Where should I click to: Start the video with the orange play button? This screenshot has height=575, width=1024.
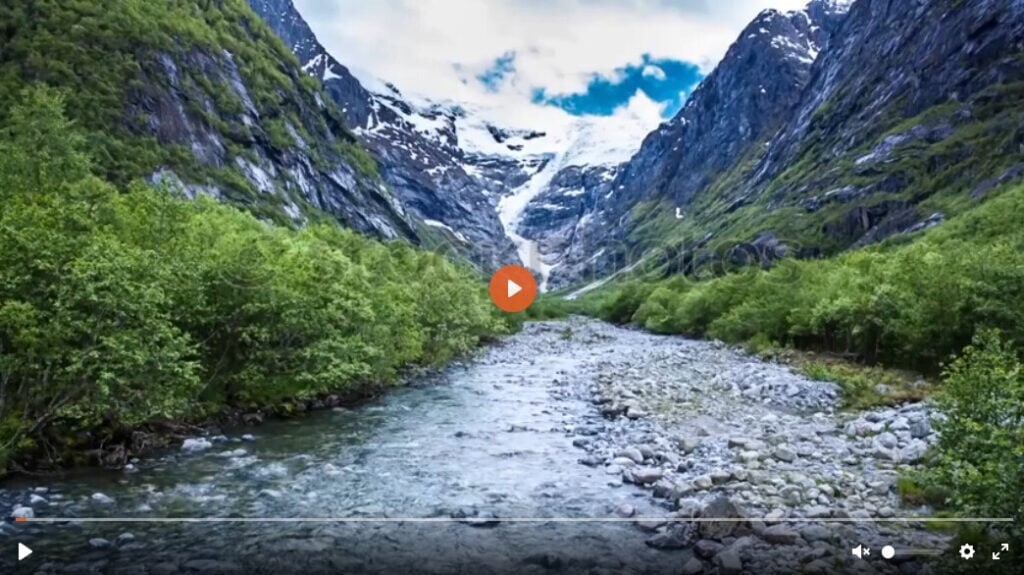tap(513, 288)
